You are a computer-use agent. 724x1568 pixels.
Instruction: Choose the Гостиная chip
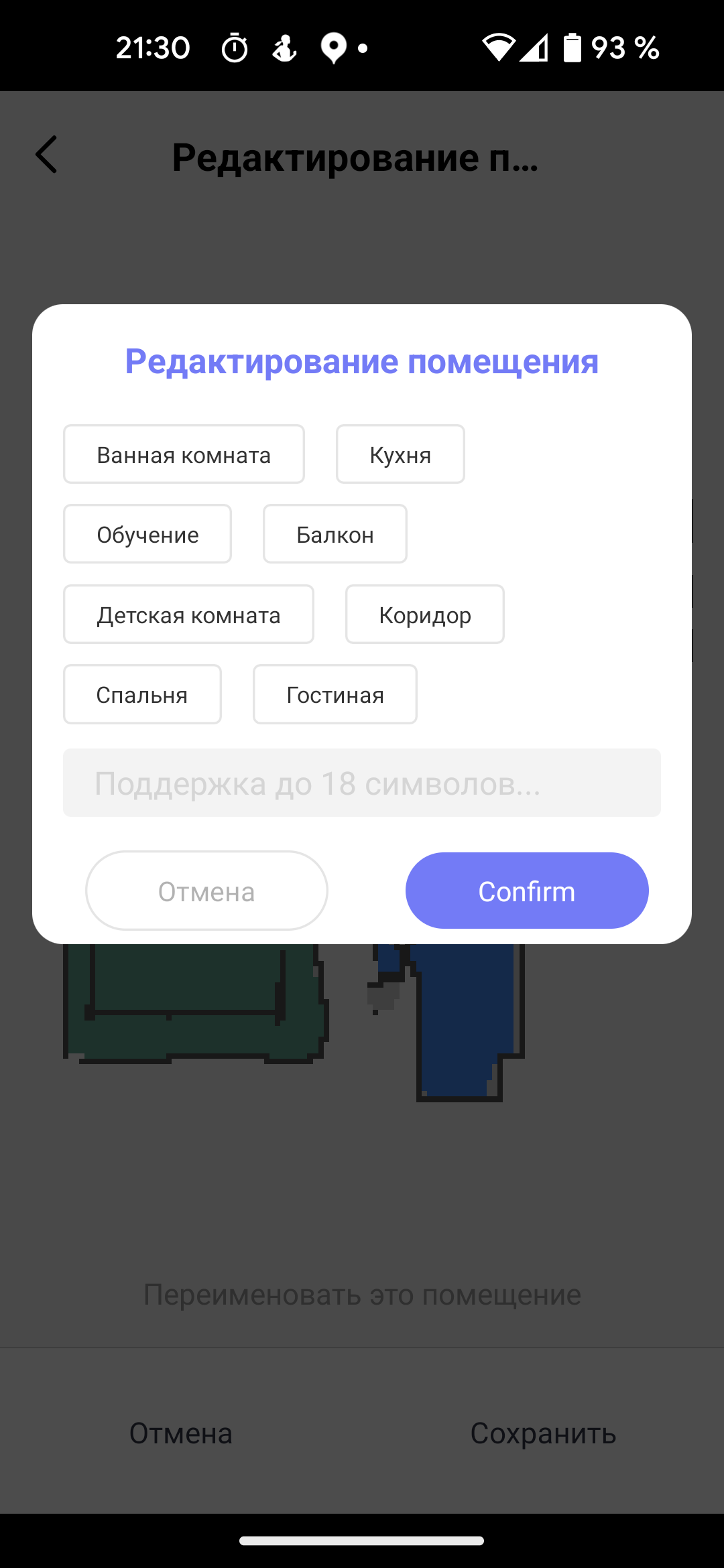pyautogui.click(x=335, y=694)
